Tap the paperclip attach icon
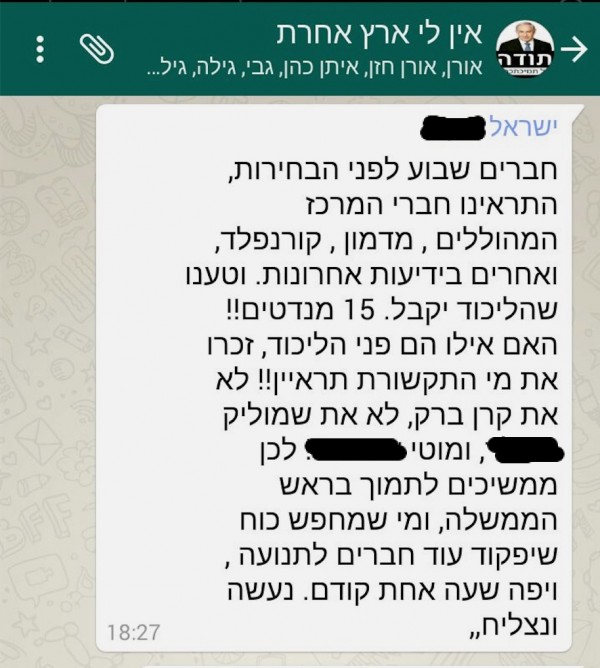This screenshot has width=600, height=668. pos(95,46)
